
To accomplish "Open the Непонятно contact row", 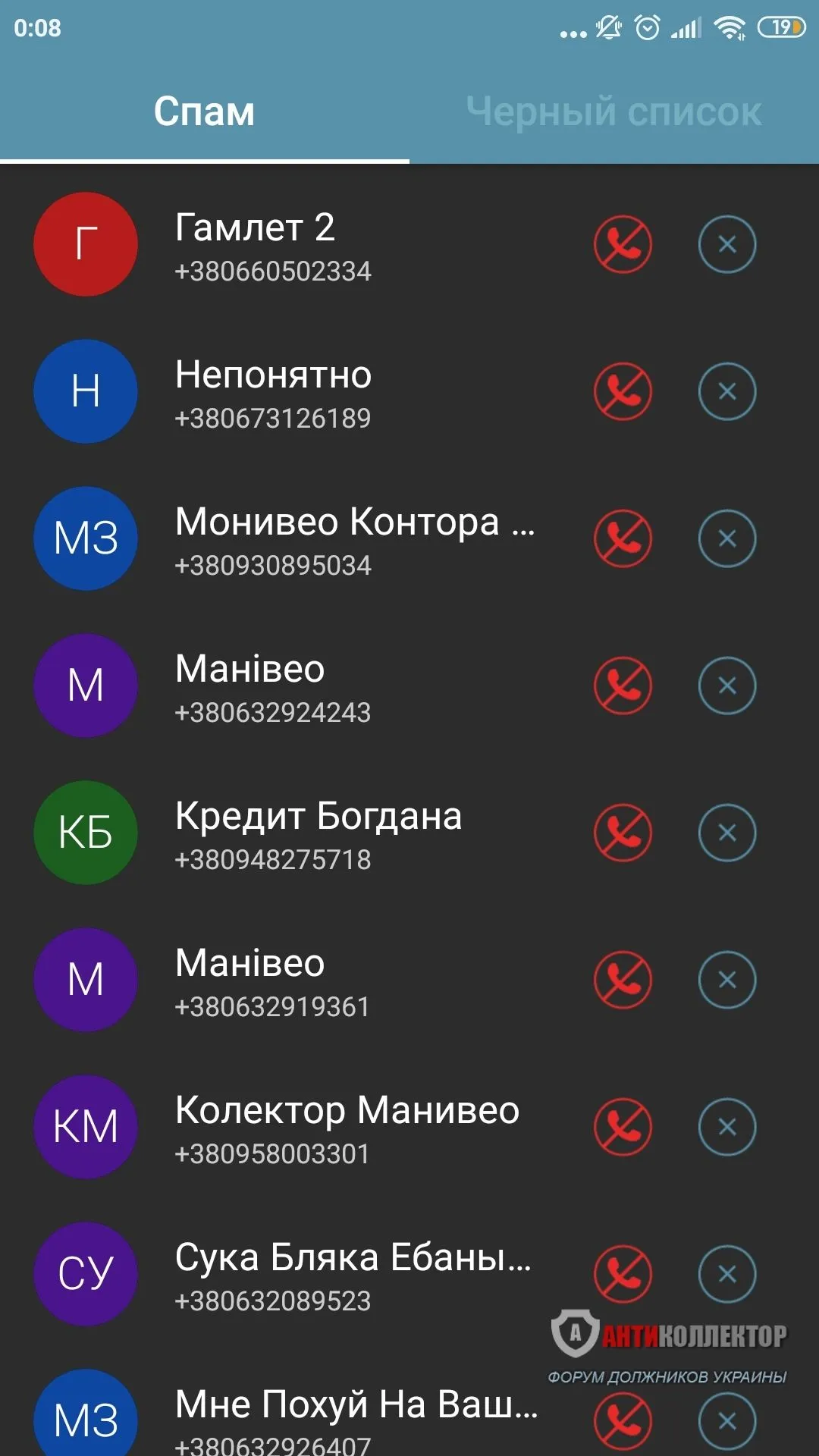I will (303, 392).
